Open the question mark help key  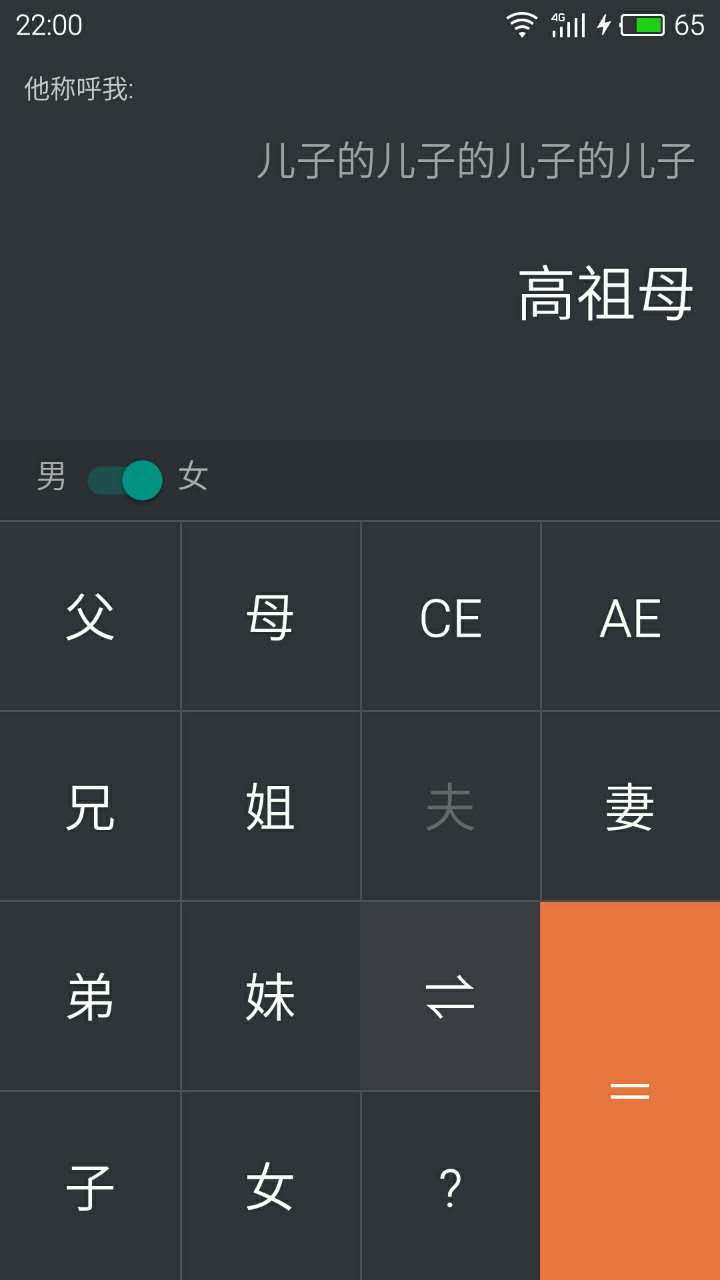click(x=450, y=1186)
